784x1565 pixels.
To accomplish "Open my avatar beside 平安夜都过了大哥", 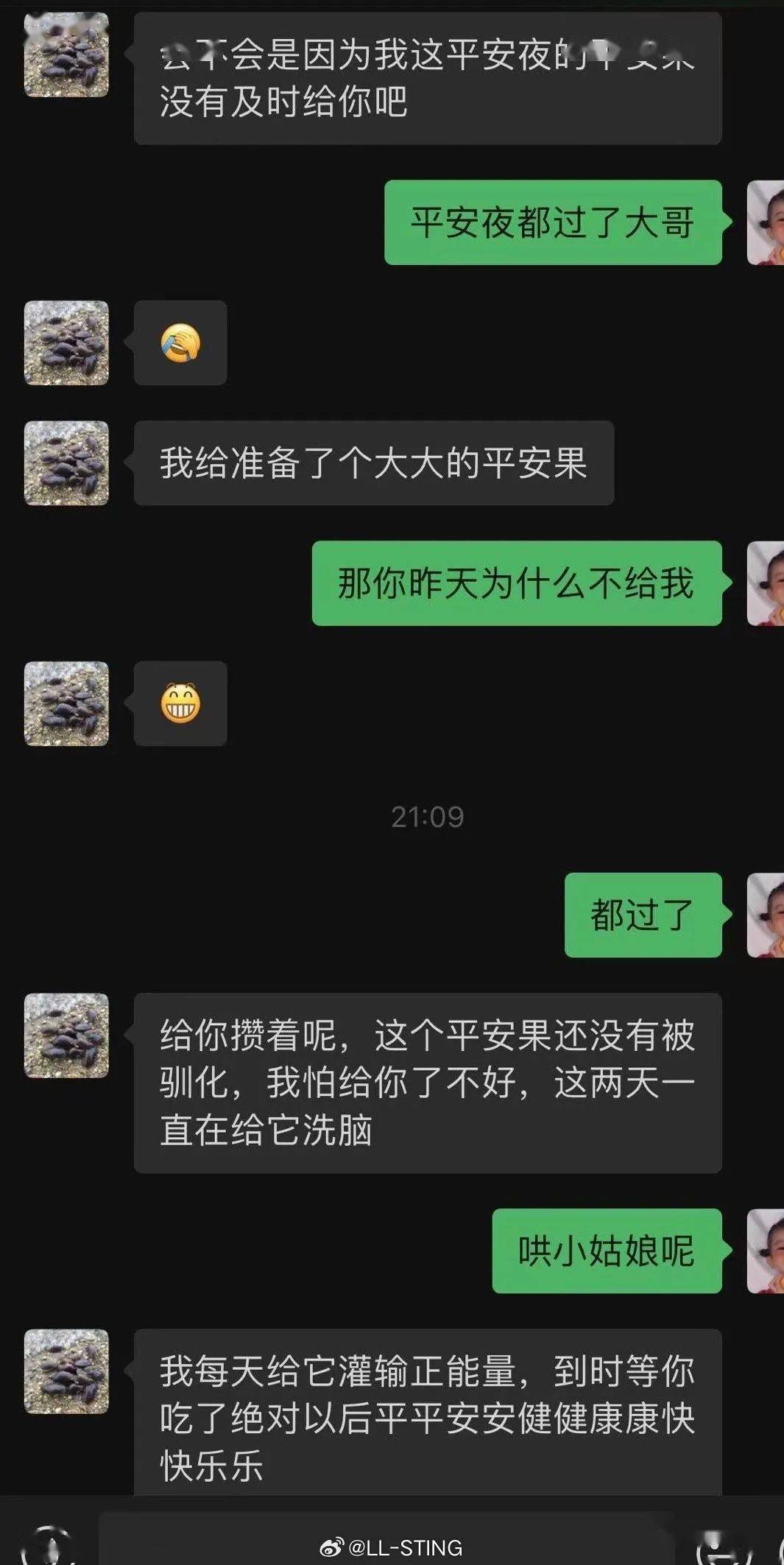I will pyautogui.click(x=765, y=222).
